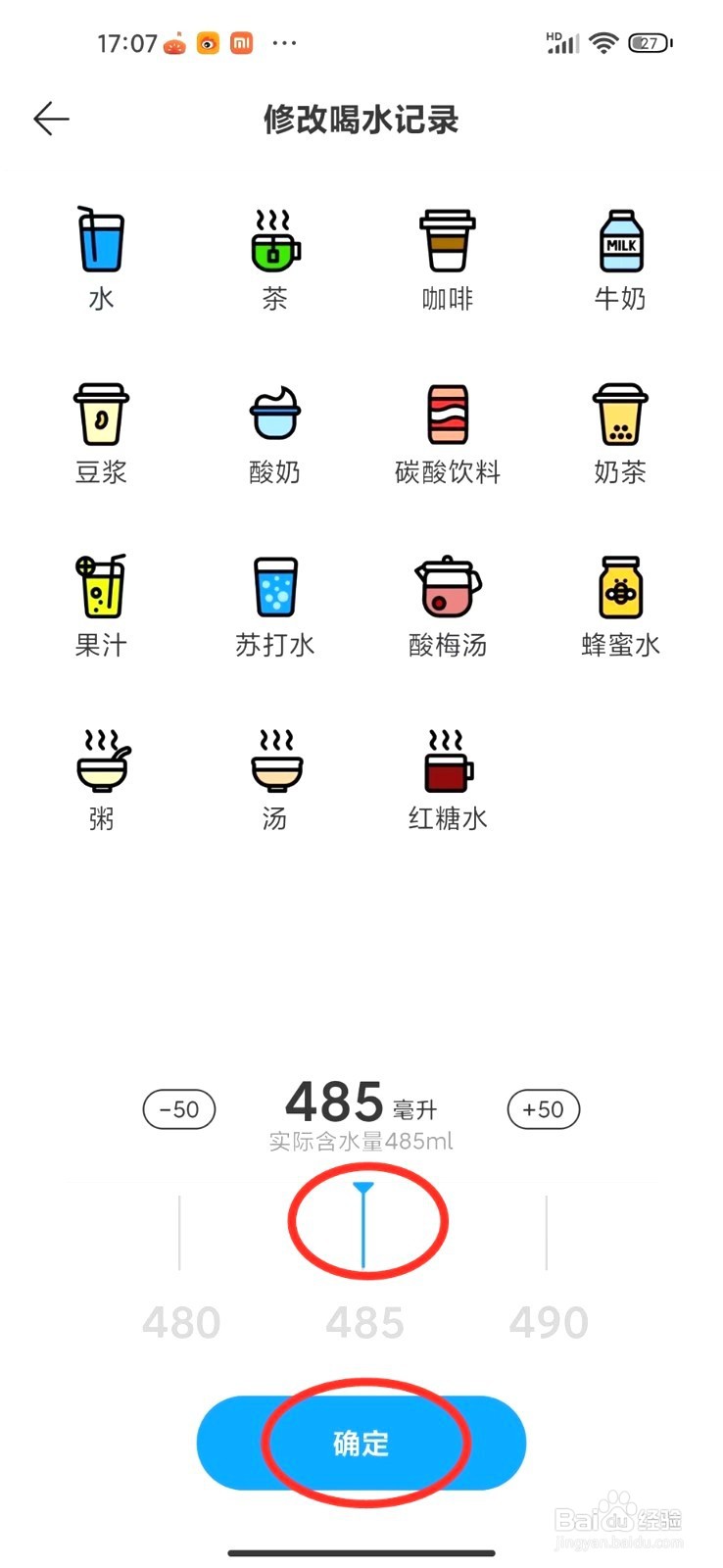The image size is (723, 1568).
Task: Tap 490 on the volume ruler
Action: [x=549, y=1323]
